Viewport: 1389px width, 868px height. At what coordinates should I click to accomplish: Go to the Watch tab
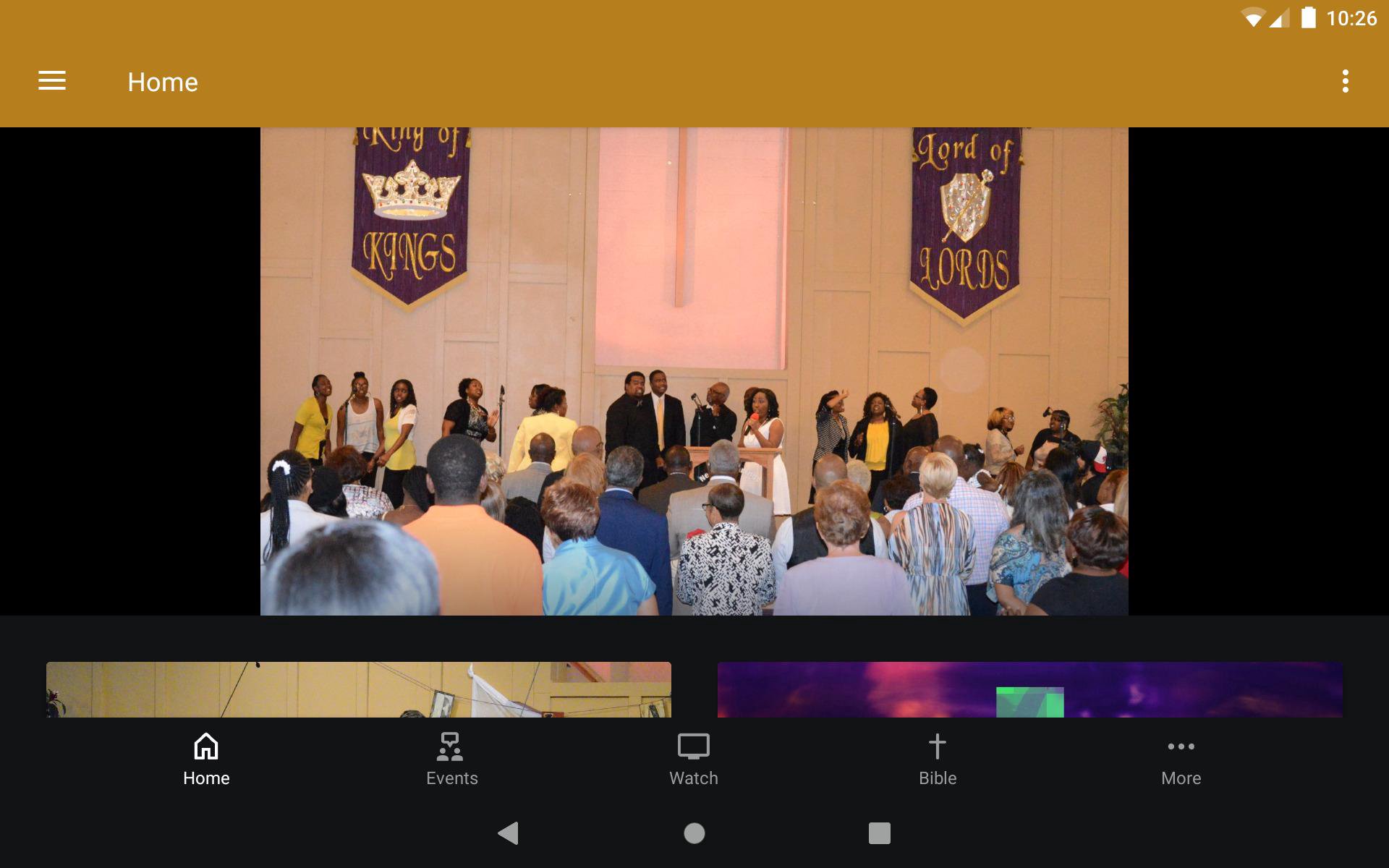pos(693,759)
